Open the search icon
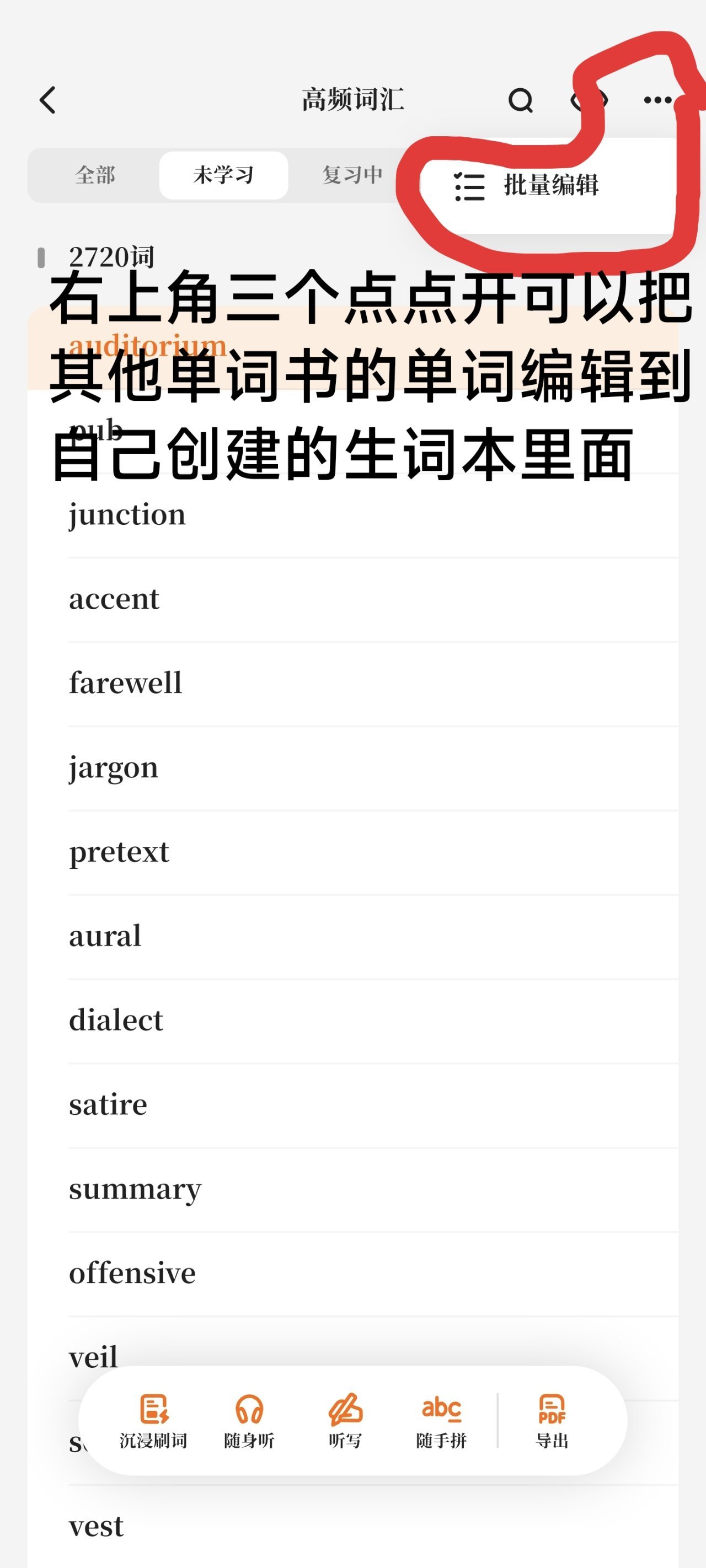706x1568 pixels. [x=521, y=100]
